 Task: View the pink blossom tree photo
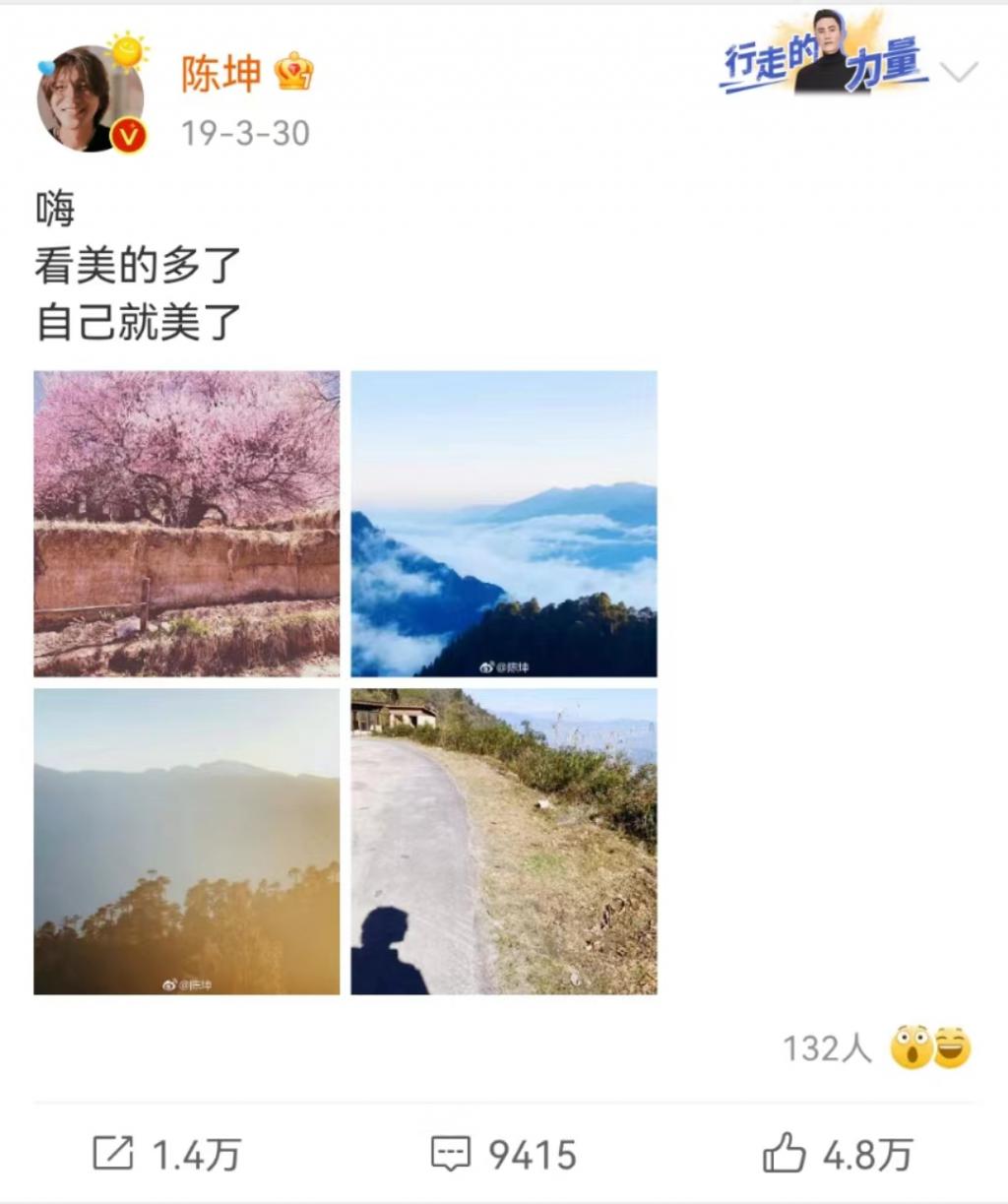[187, 524]
